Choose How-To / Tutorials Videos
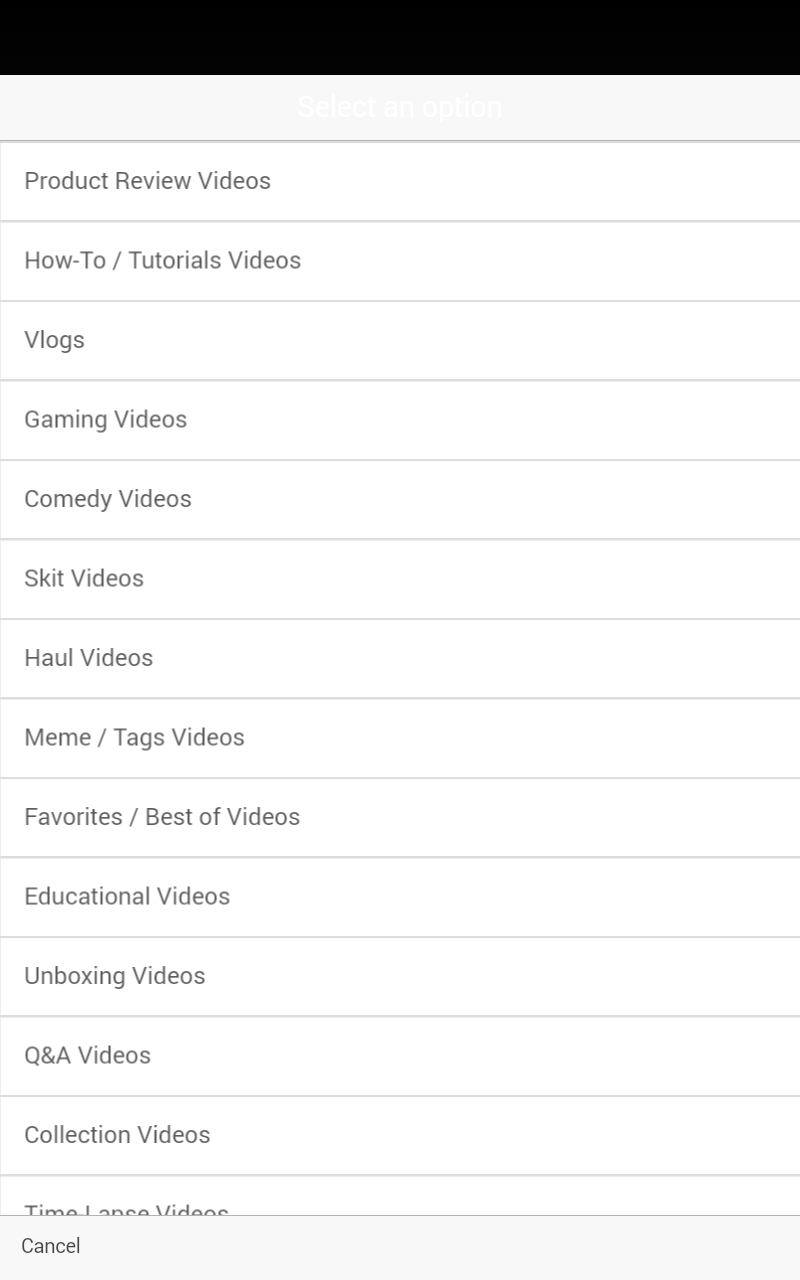Viewport: 800px width, 1280px height. pos(163,260)
